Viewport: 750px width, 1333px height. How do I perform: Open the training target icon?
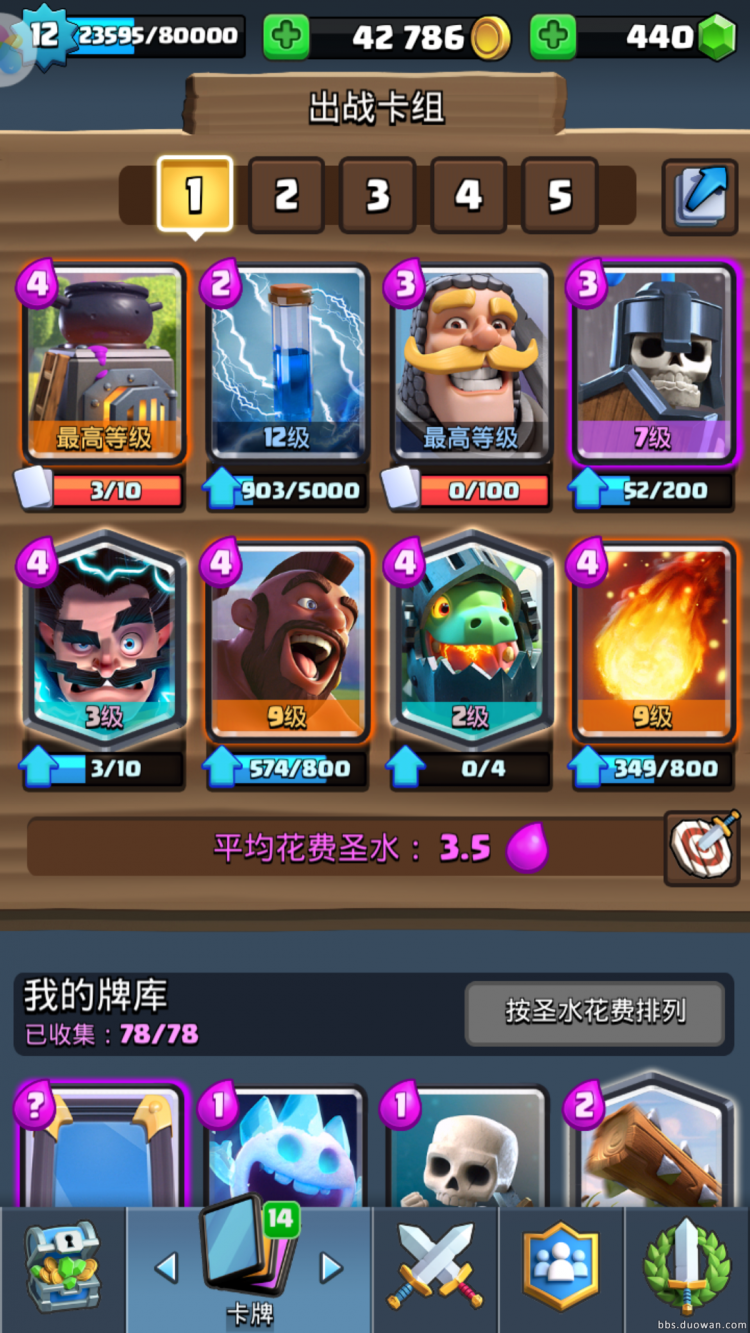(702, 848)
